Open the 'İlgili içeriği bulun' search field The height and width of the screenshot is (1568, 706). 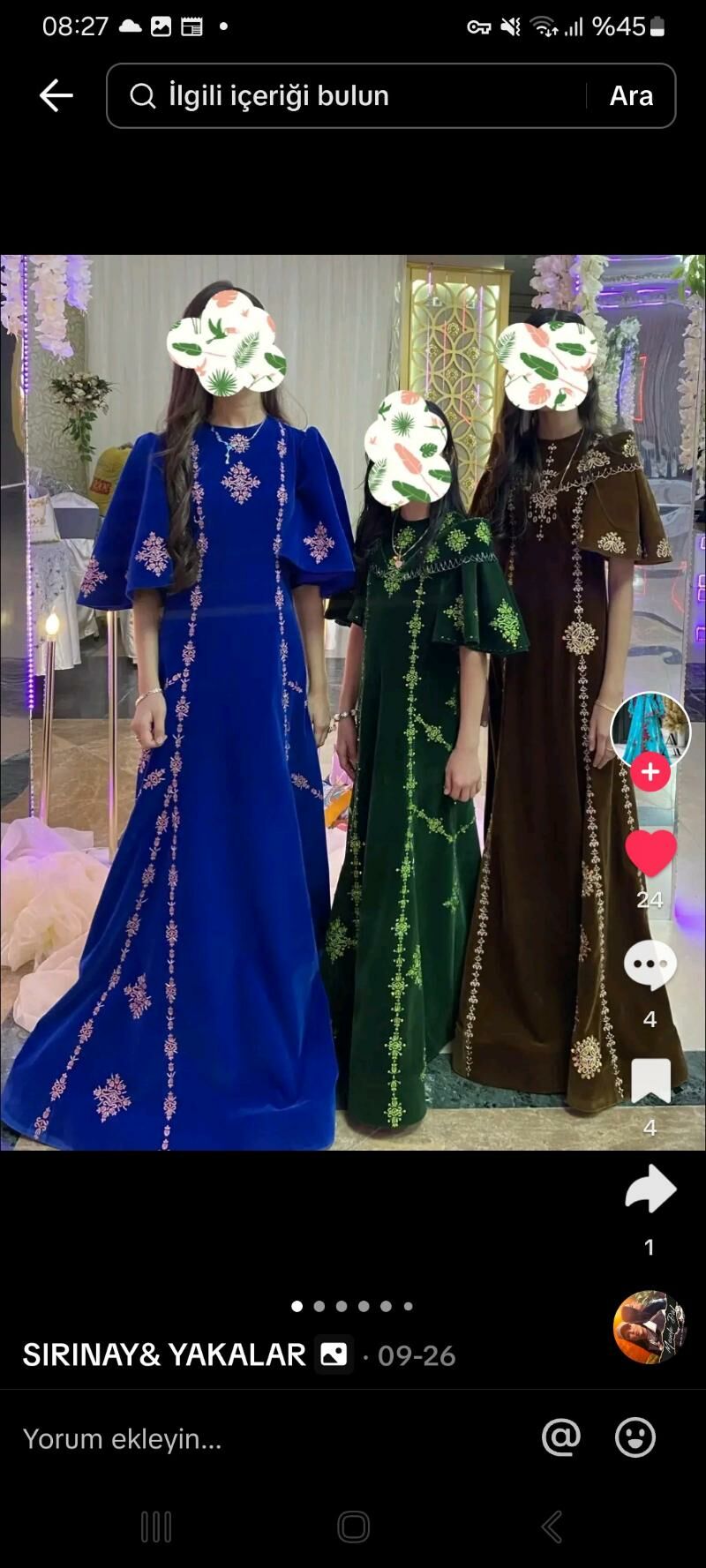(x=353, y=95)
